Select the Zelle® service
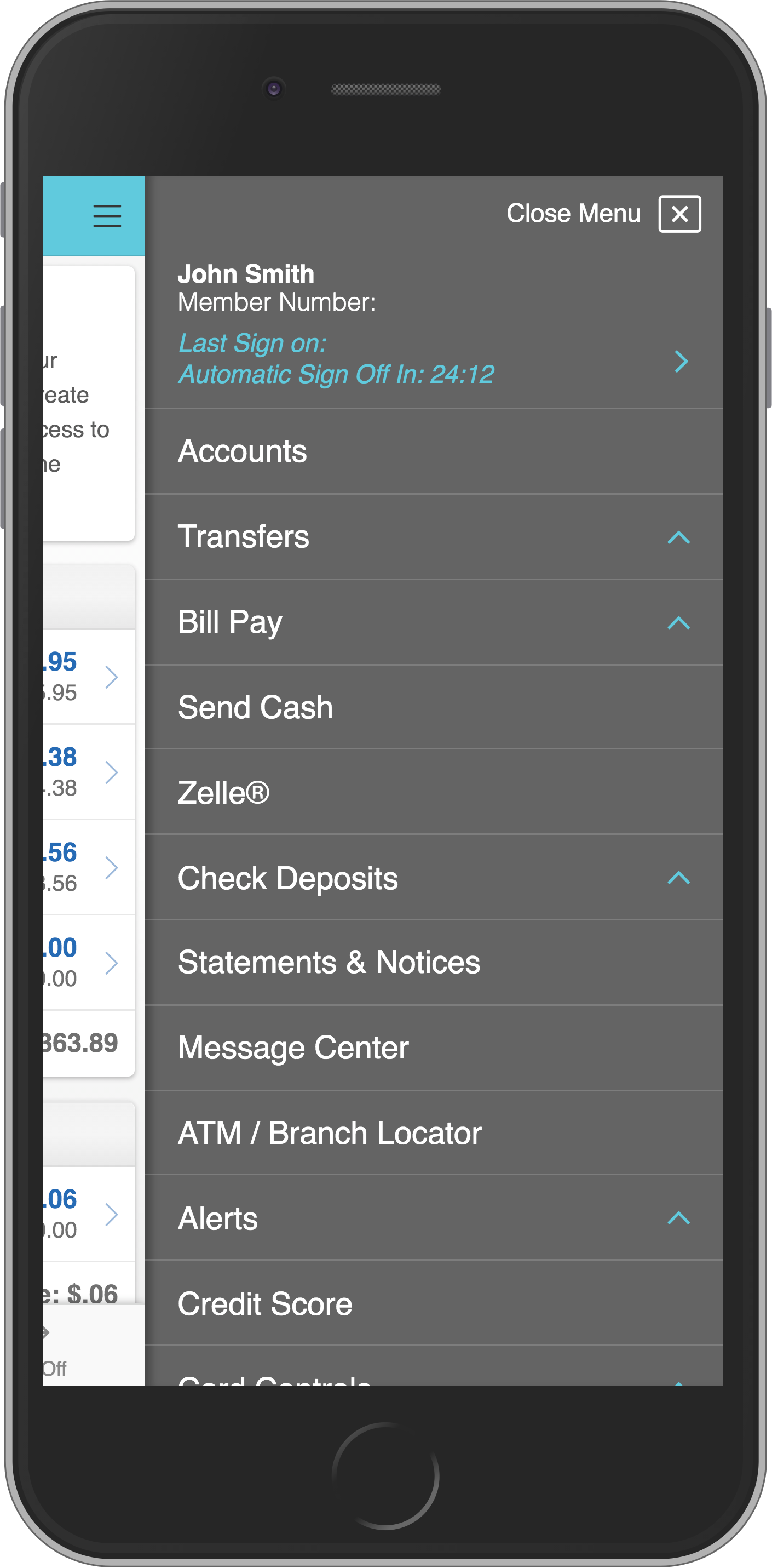This screenshot has width=772, height=1568. pos(225,792)
